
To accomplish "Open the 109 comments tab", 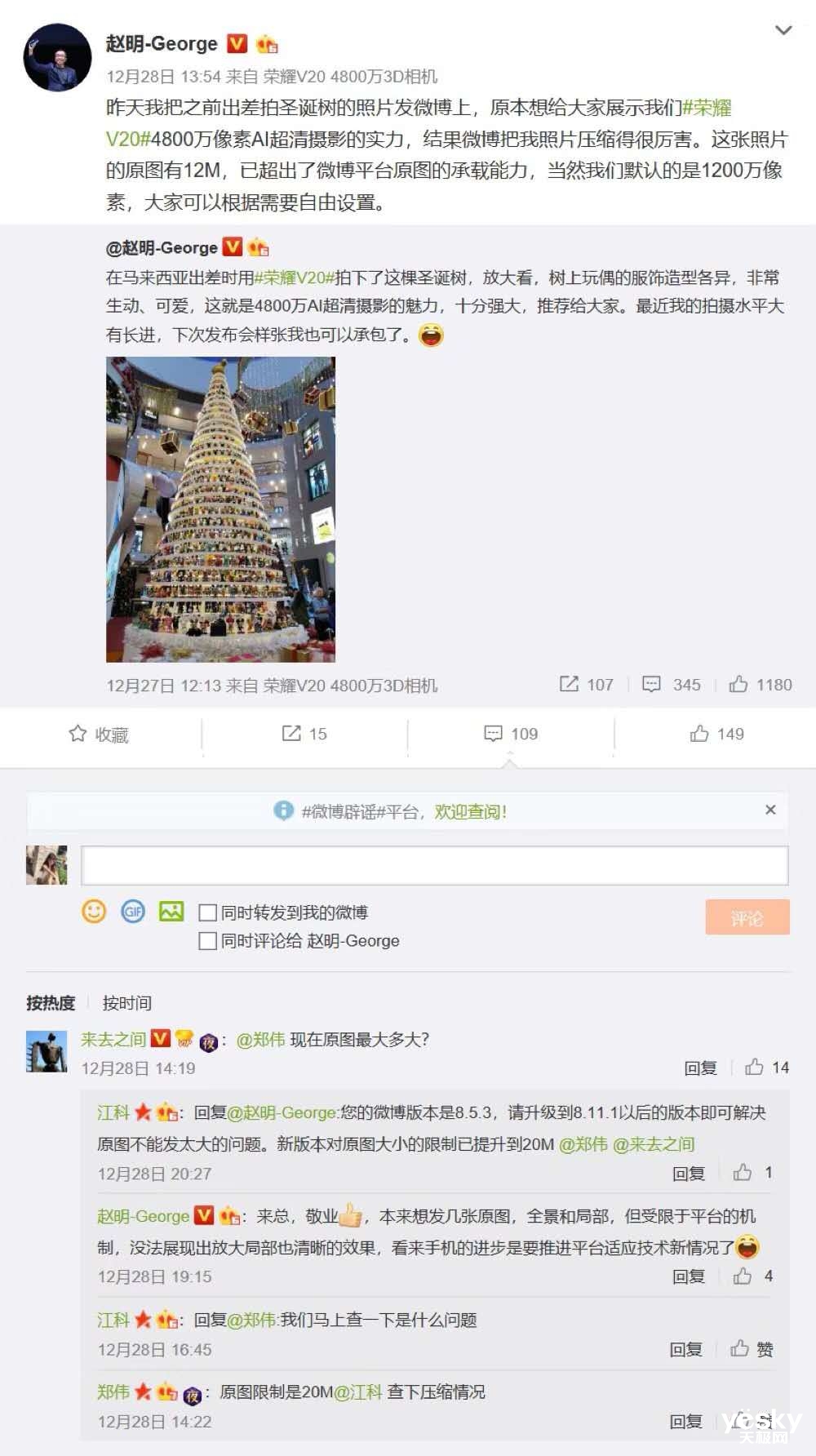I will (511, 734).
